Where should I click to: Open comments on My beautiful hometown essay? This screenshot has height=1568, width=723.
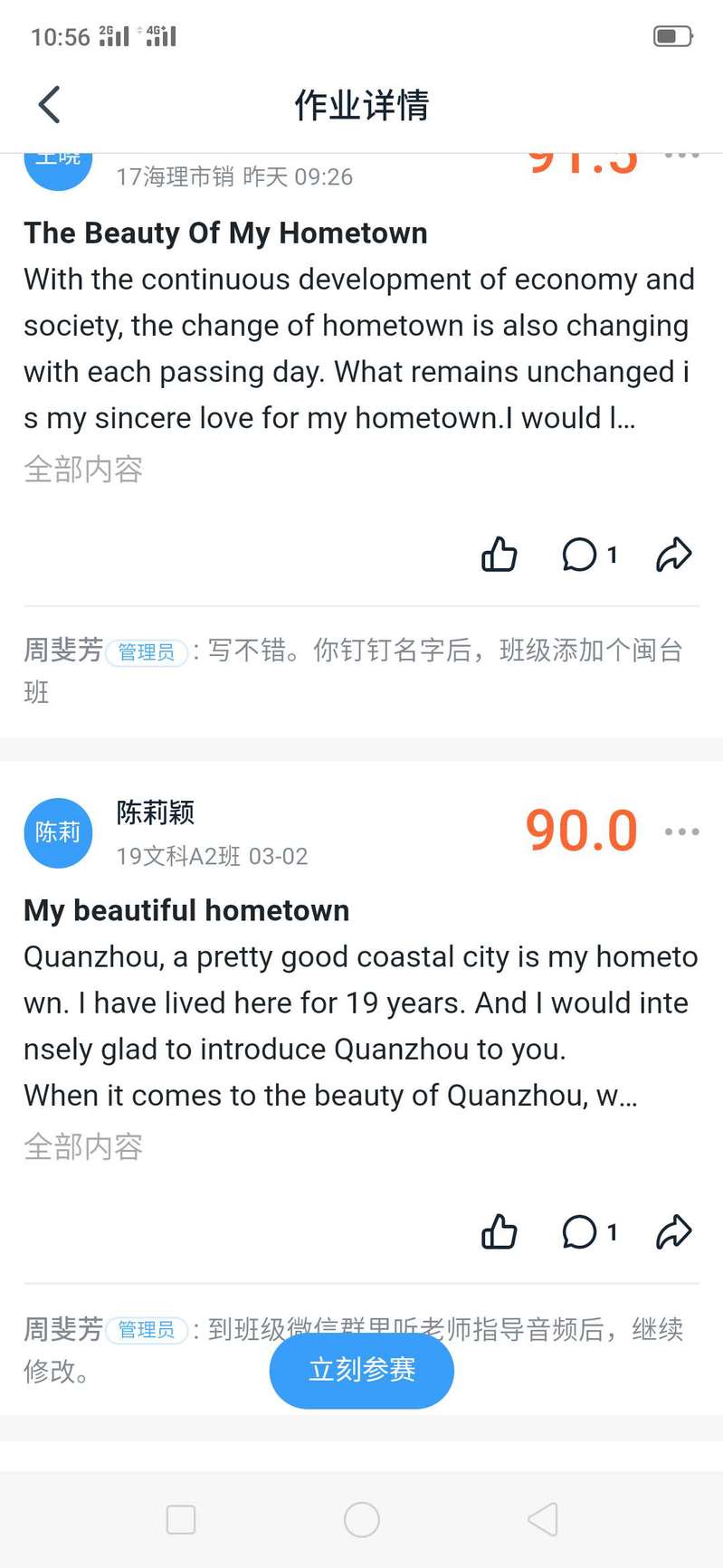pos(589,1231)
